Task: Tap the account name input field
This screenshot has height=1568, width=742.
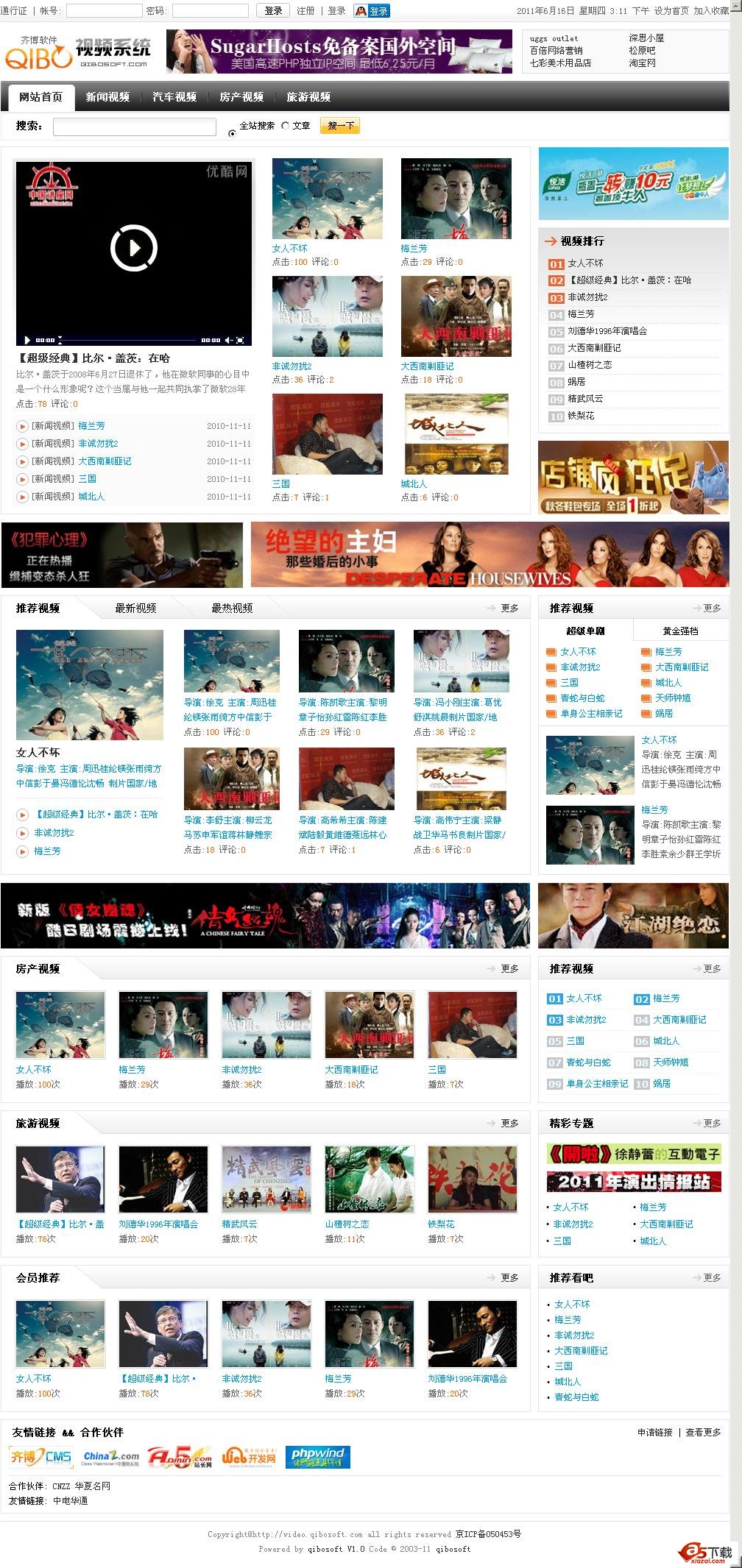Action: click(104, 11)
